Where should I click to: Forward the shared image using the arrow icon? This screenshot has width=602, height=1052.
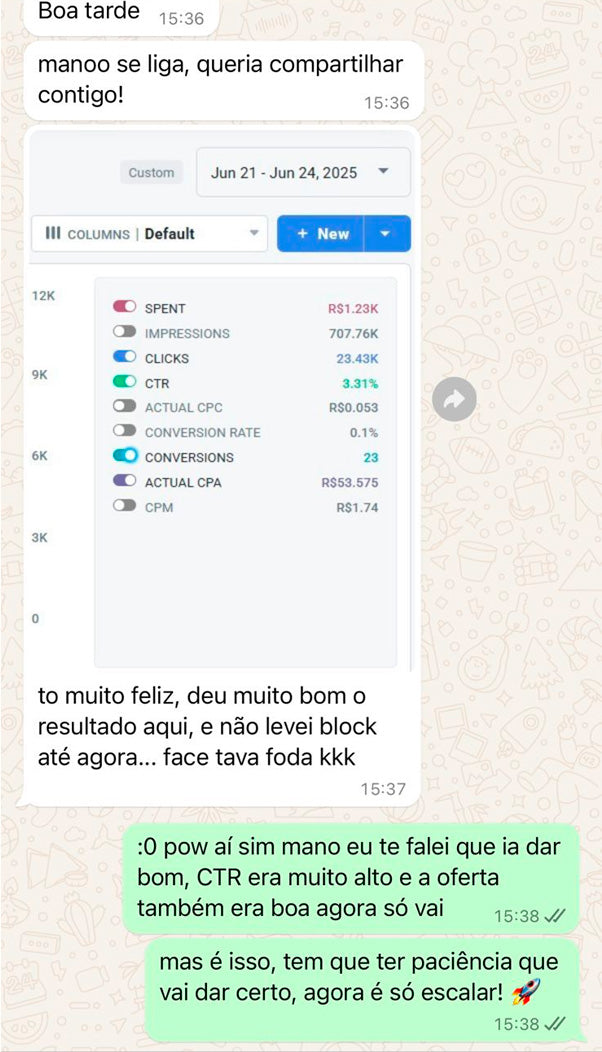(454, 400)
